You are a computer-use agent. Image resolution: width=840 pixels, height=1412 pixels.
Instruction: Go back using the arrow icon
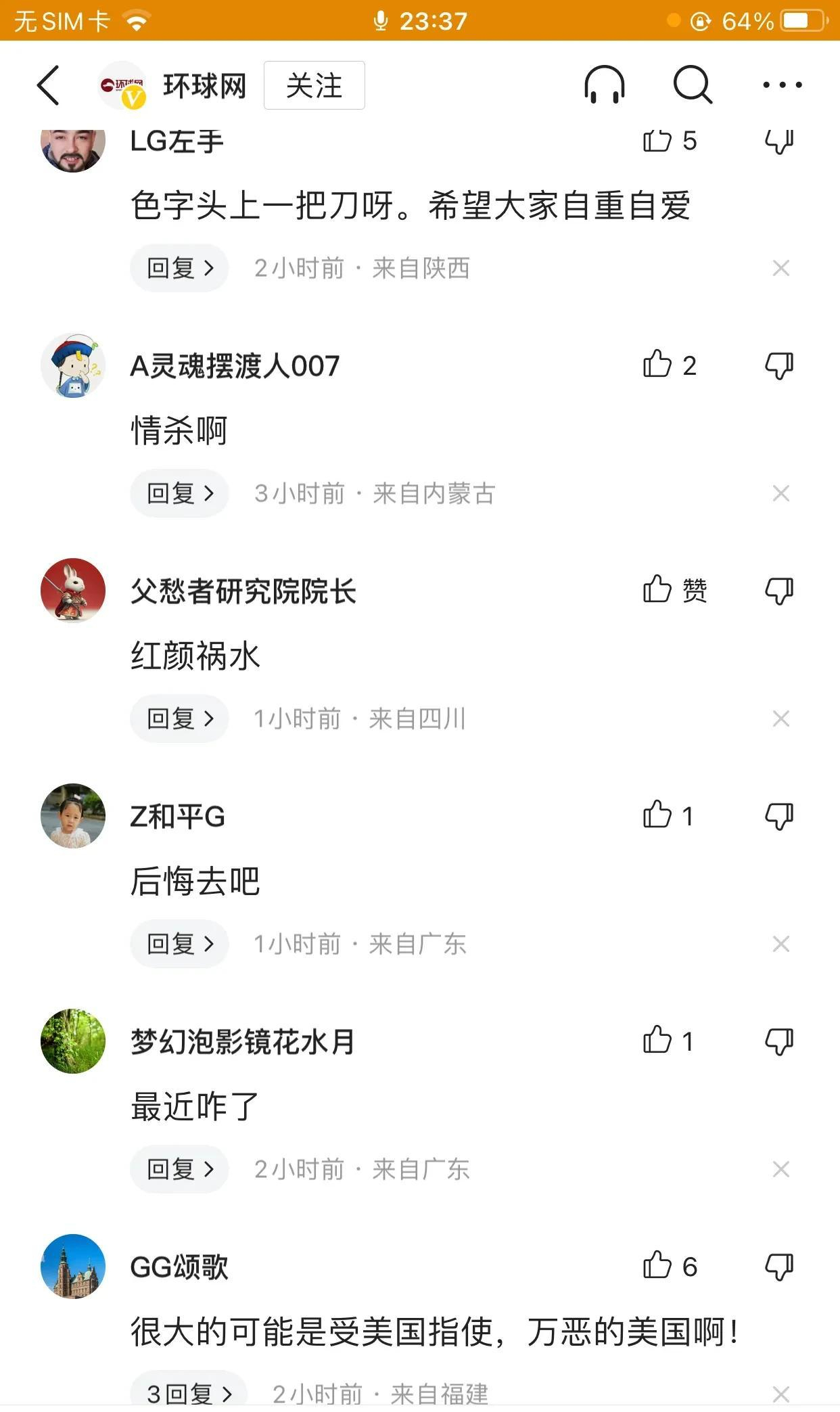coord(49,85)
